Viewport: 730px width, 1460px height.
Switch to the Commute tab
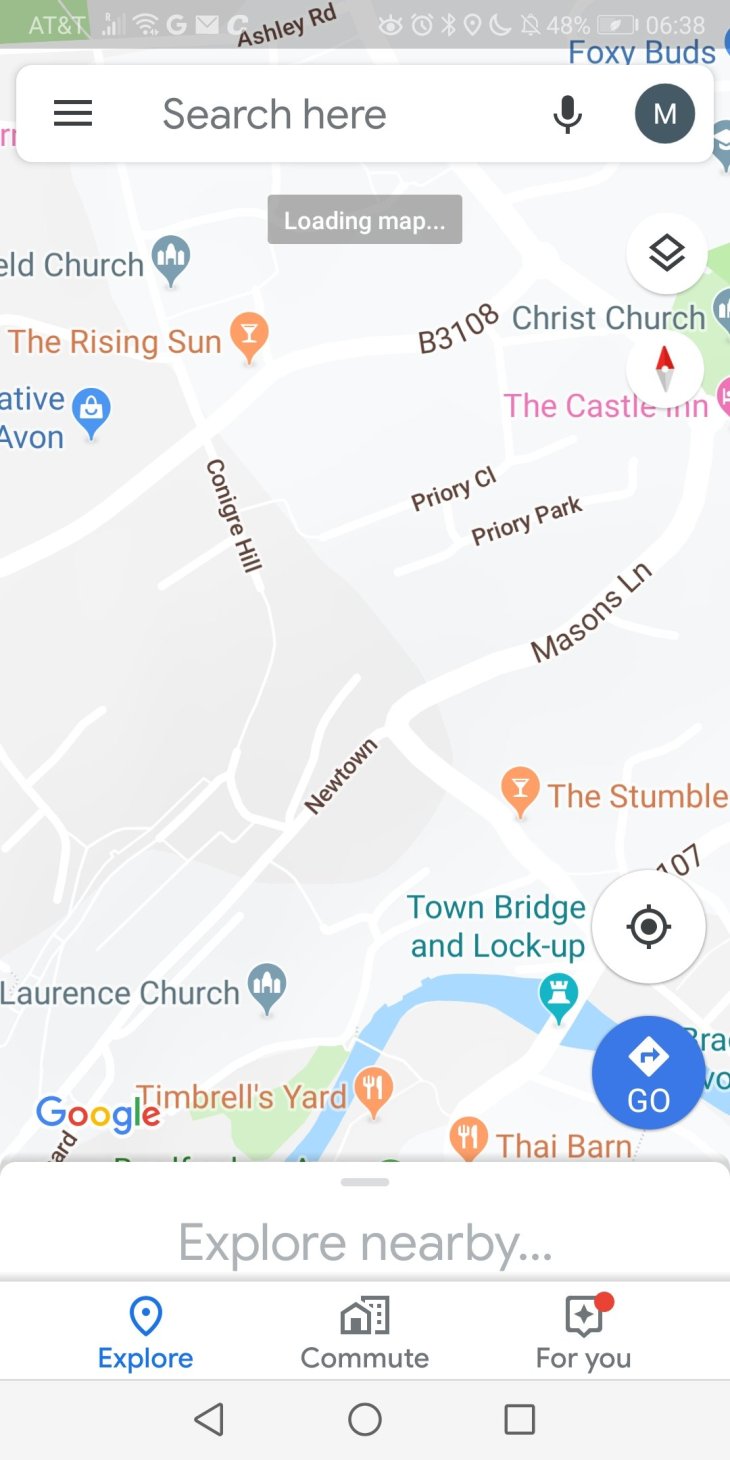coord(365,1331)
